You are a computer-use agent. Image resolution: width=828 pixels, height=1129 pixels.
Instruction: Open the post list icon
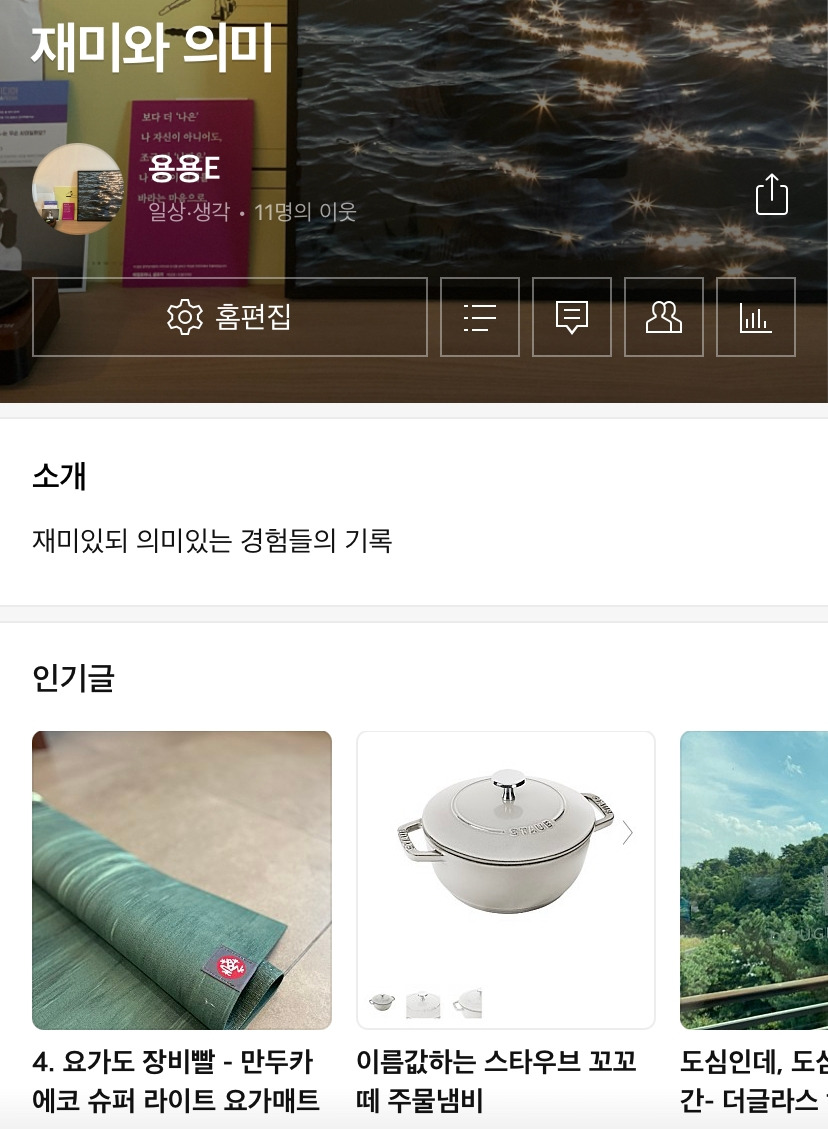click(x=480, y=317)
